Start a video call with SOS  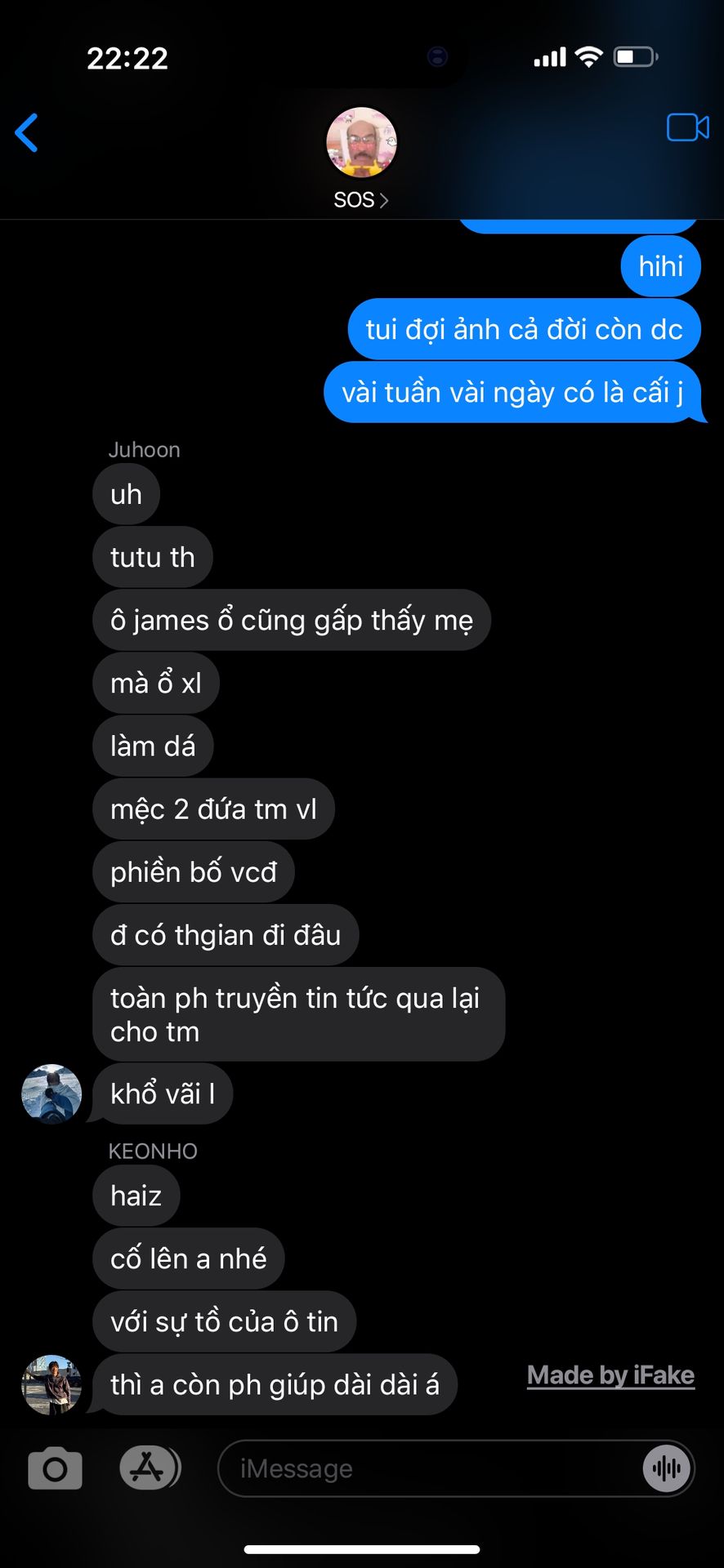click(687, 128)
